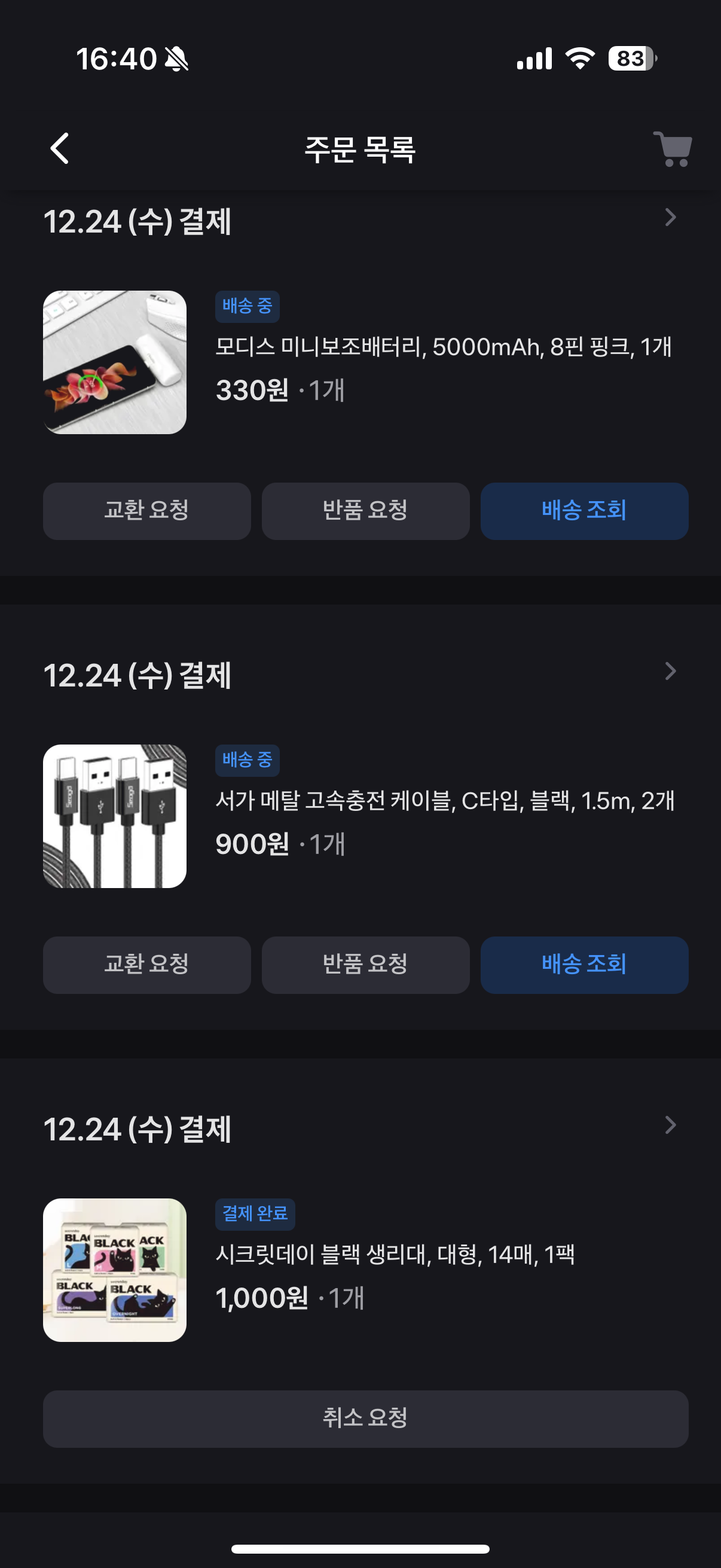
Task: Go back from the order list
Action: tap(60, 148)
